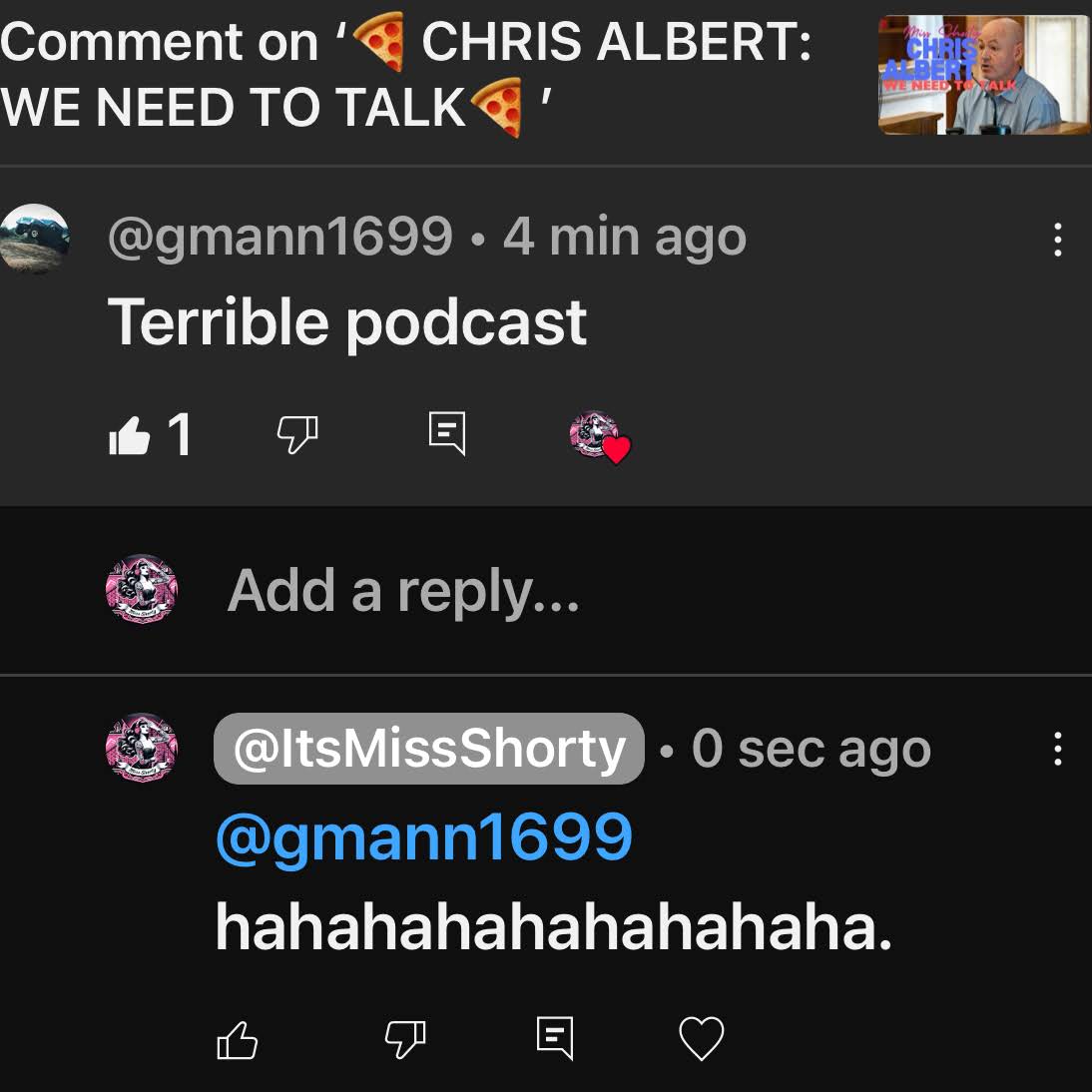The width and height of the screenshot is (1092, 1092).
Task: Tap the 'Add a reply...' field
Action: click(403, 591)
